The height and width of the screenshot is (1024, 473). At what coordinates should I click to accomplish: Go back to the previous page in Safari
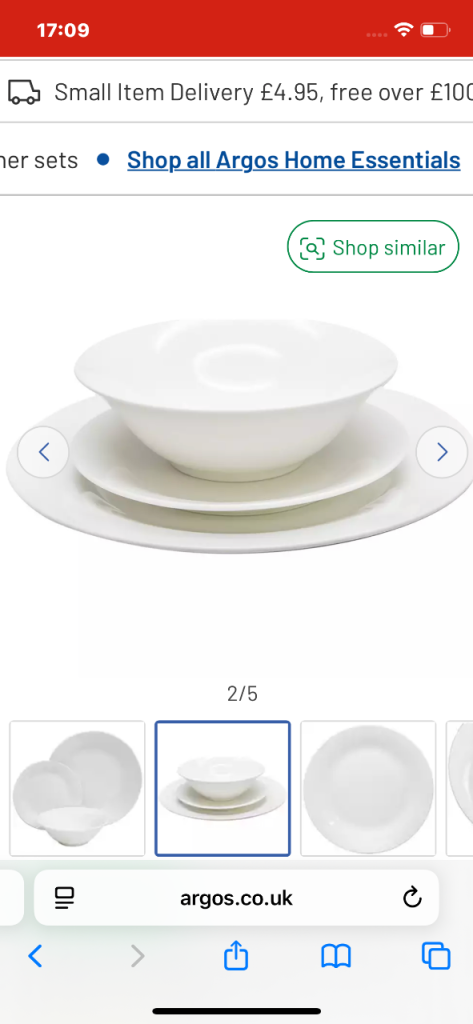click(36, 957)
